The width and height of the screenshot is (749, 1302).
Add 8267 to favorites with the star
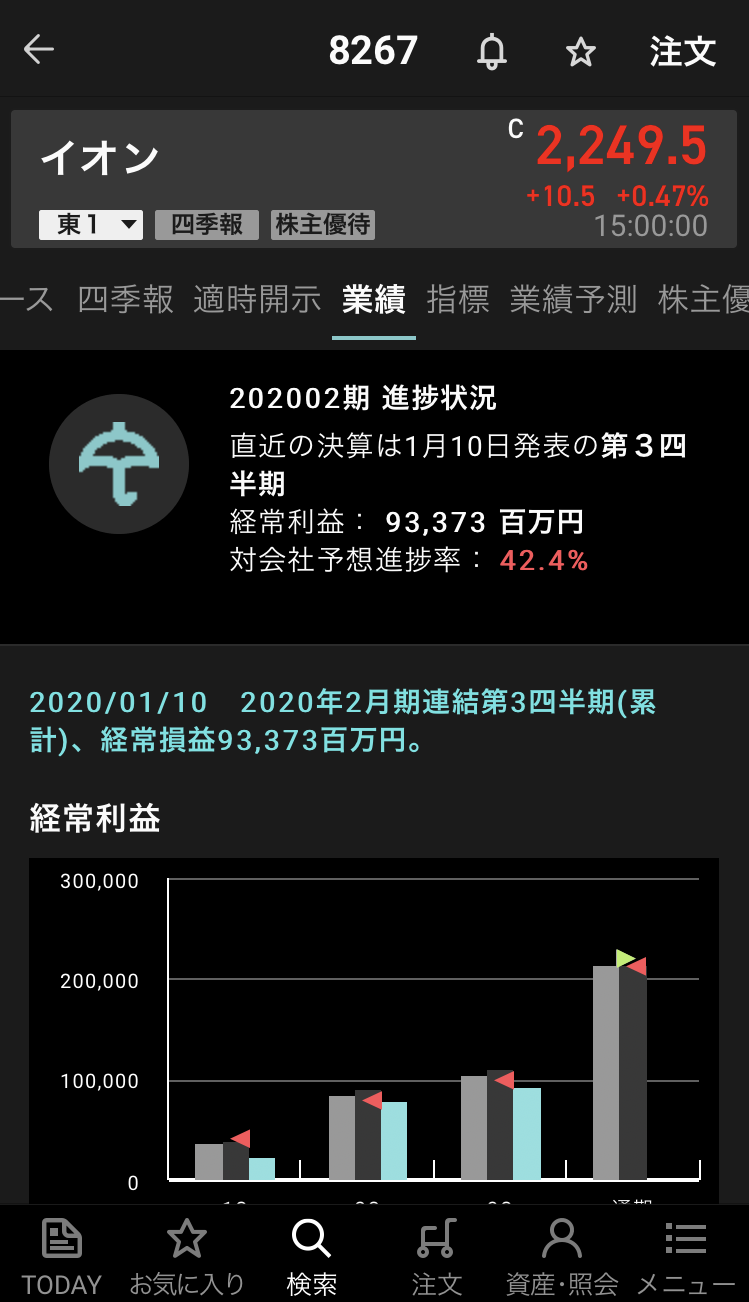581,52
